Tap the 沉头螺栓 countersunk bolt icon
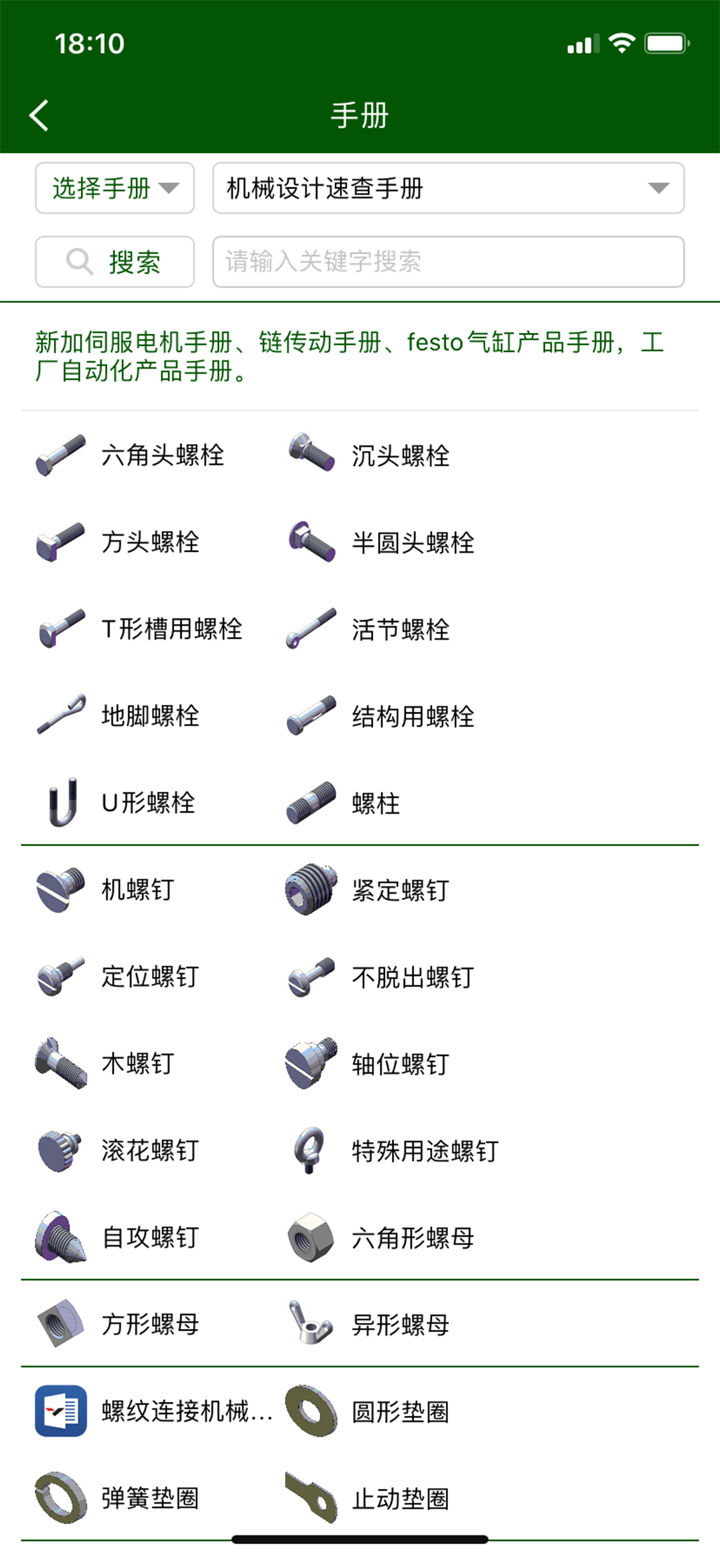The width and height of the screenshot is (720, 1558). (x=310, y=455)
